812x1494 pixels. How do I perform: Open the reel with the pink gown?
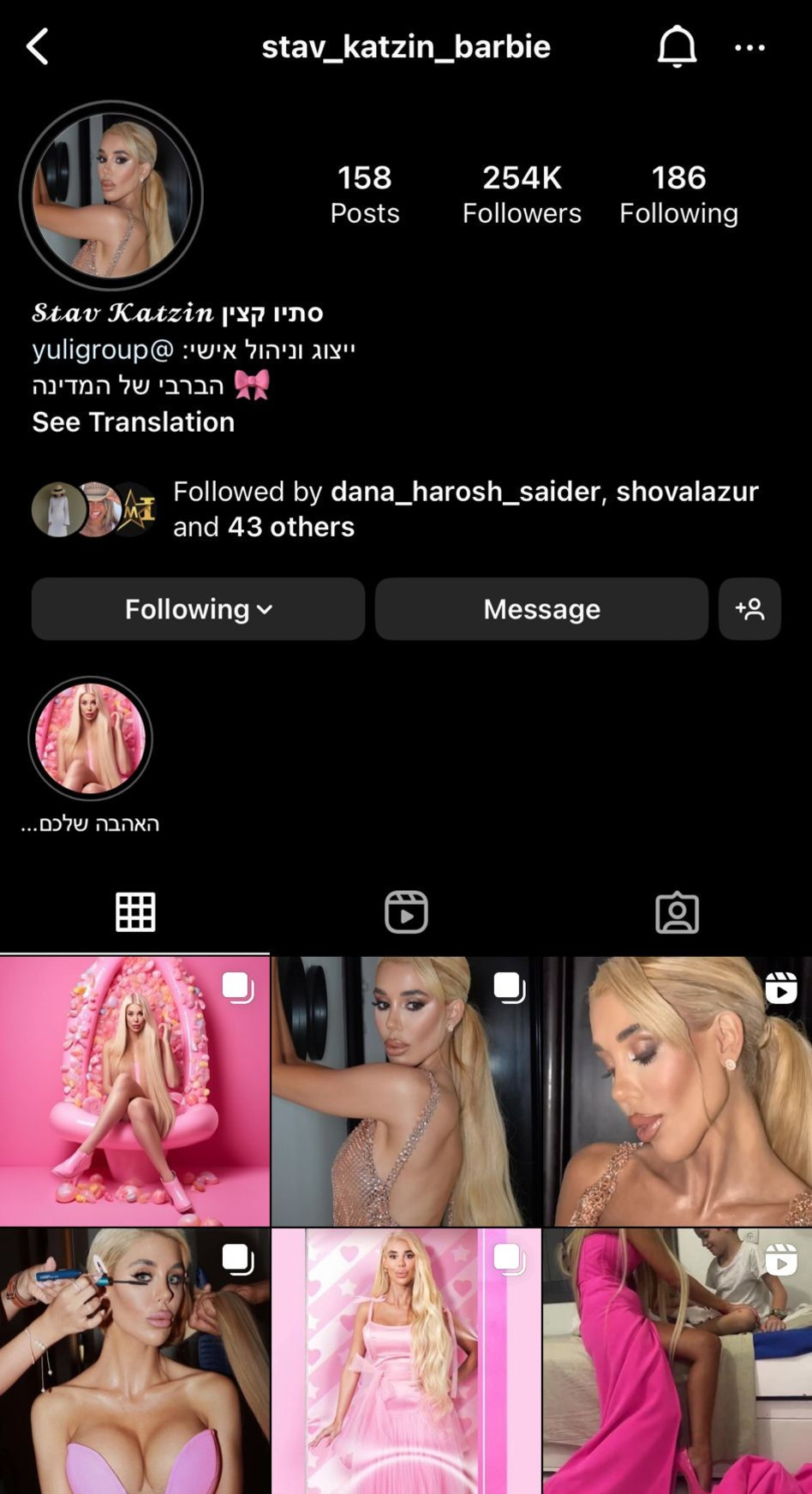[x=677, y=1360]
